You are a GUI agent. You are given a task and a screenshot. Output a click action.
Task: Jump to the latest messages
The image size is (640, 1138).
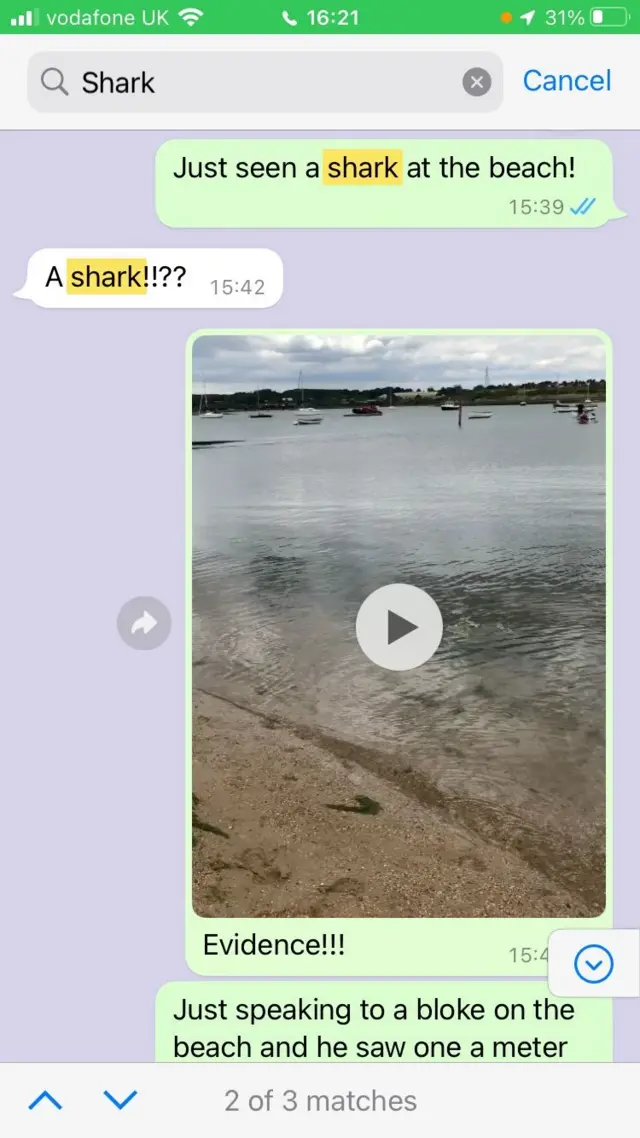pos(594,964)
